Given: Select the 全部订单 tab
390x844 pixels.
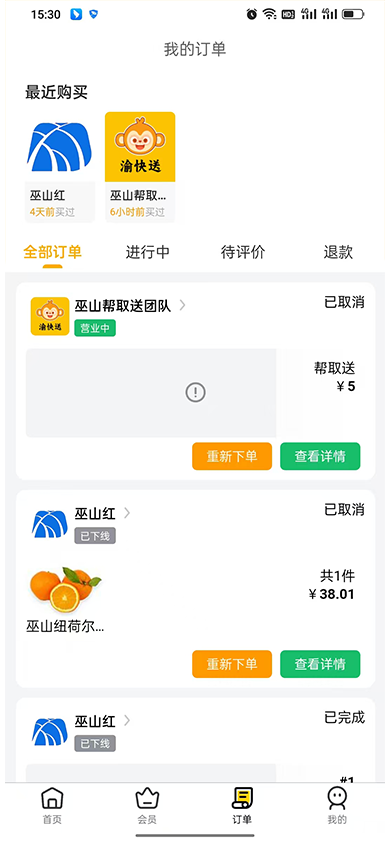Looking at the screenshot, I should [x=53, y=252].
